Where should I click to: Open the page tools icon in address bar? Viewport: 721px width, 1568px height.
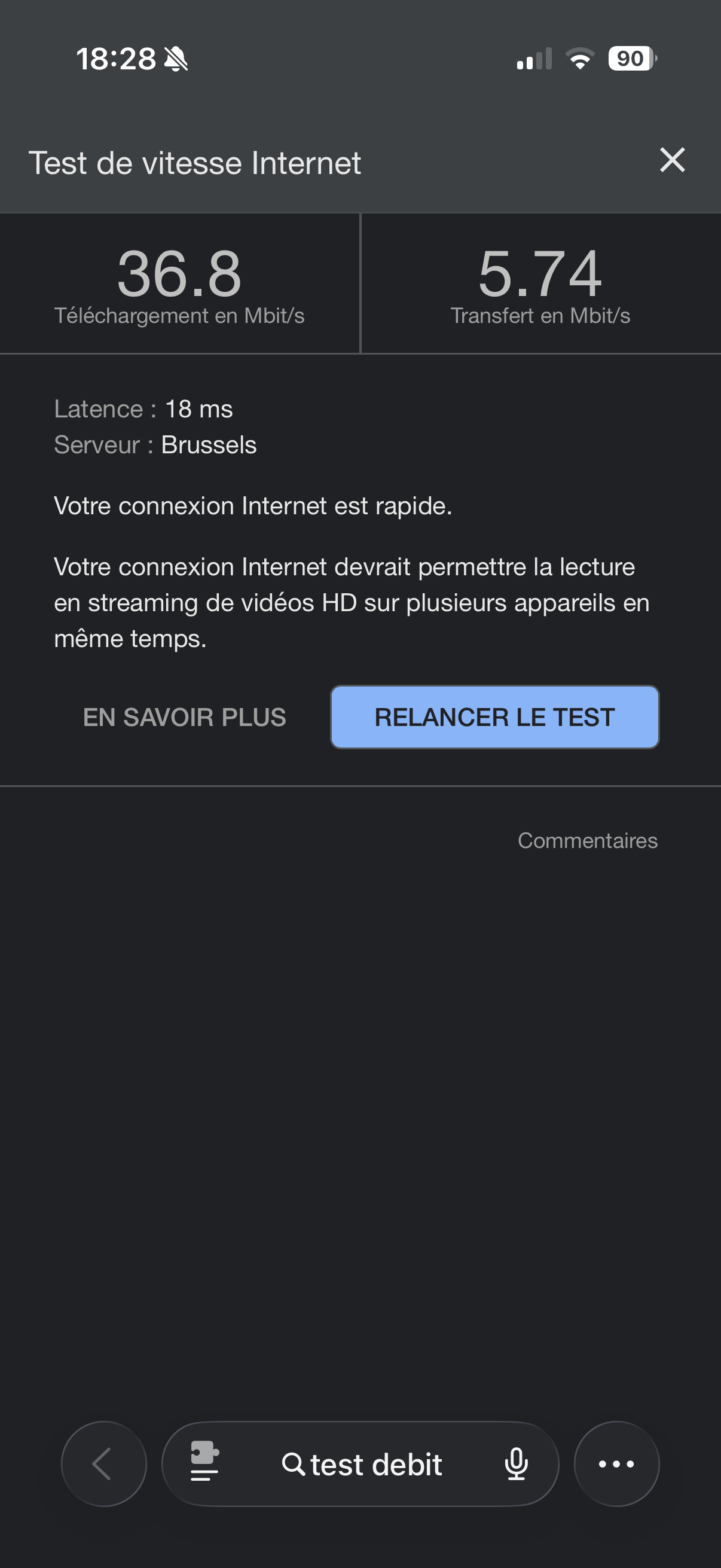coord(204,1463)
